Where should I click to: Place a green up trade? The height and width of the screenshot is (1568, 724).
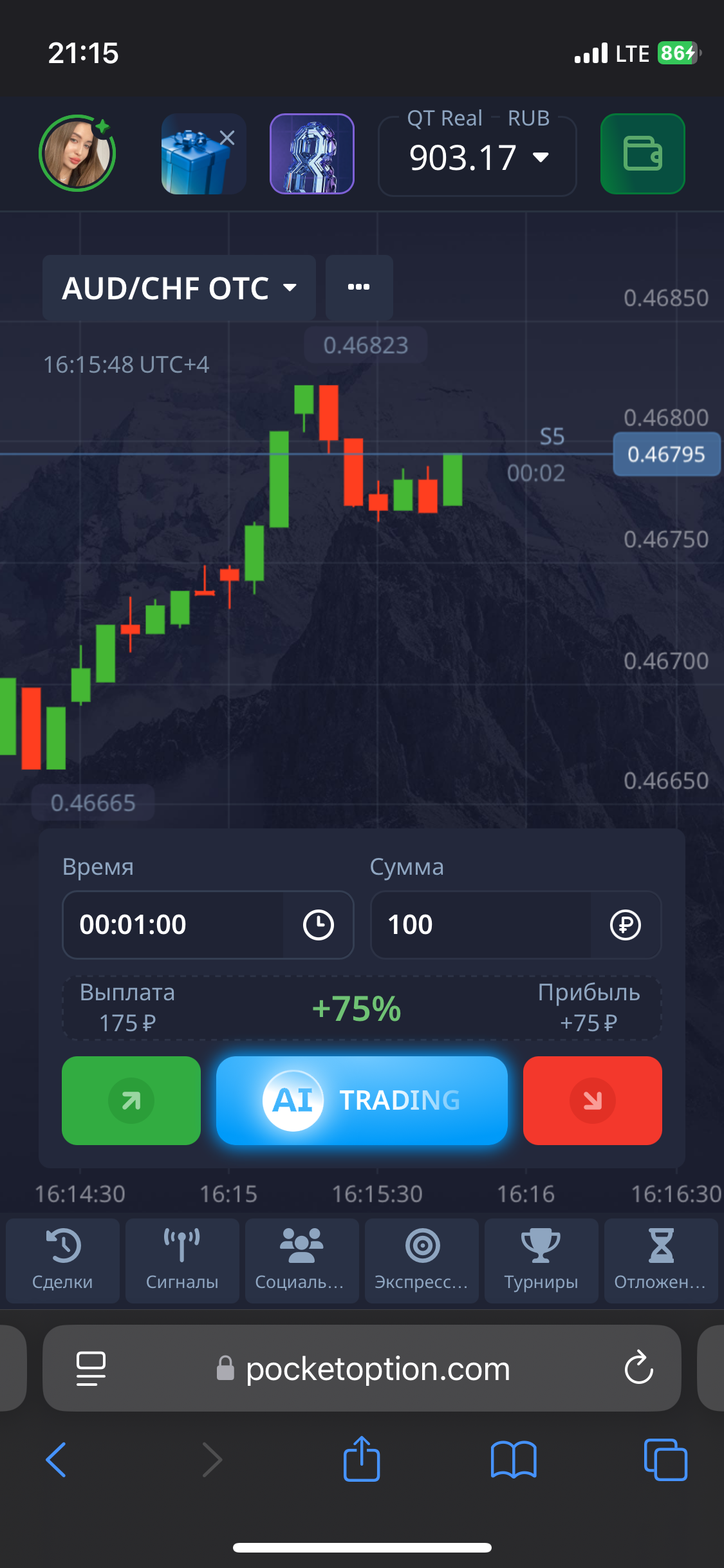131,1100
